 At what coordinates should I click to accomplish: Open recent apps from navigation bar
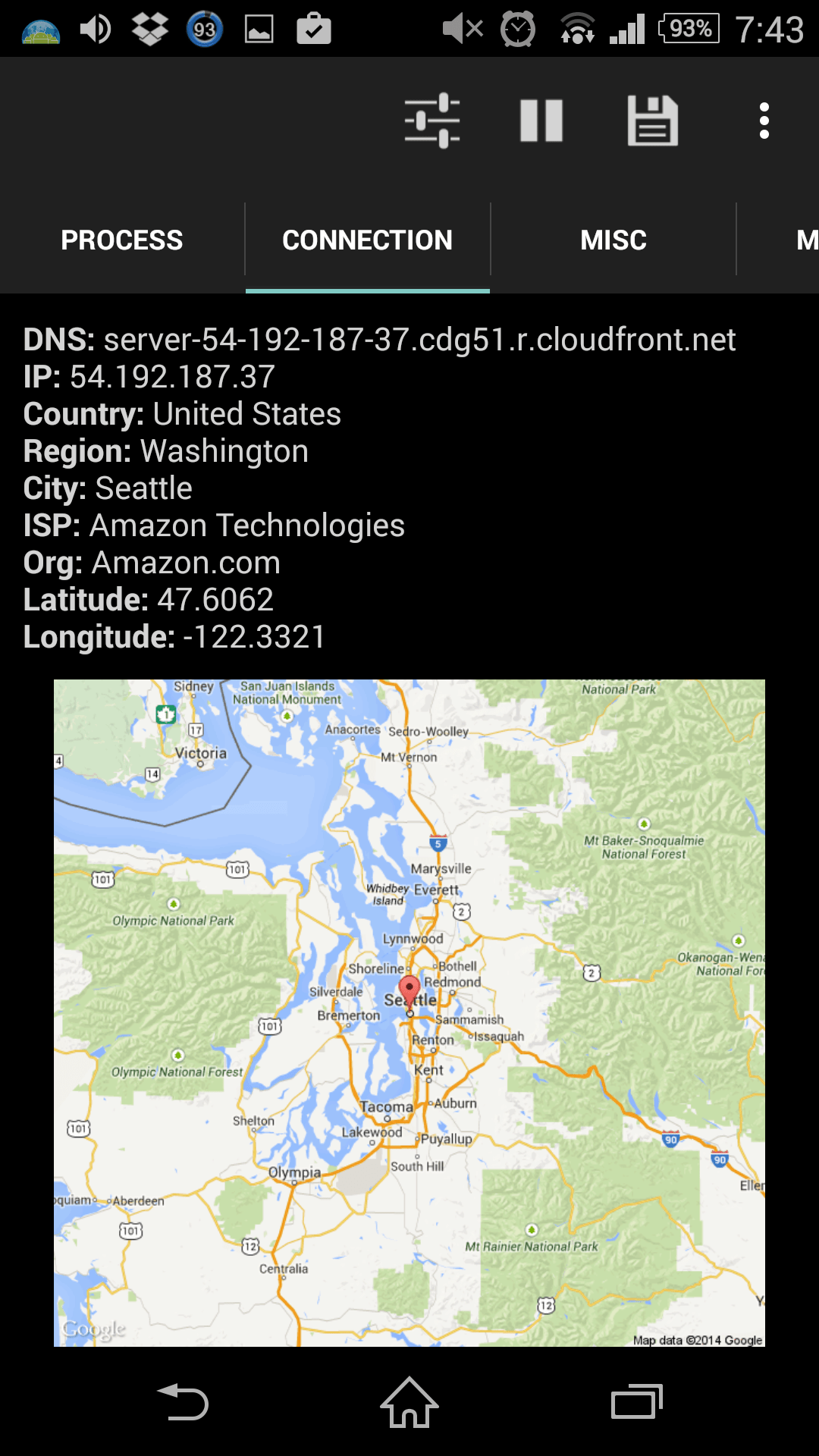637,1402
